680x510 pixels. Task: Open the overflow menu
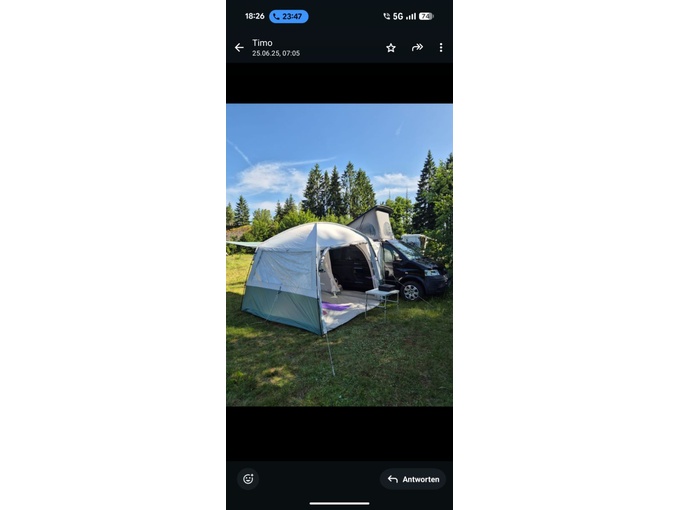coord(441,47)
